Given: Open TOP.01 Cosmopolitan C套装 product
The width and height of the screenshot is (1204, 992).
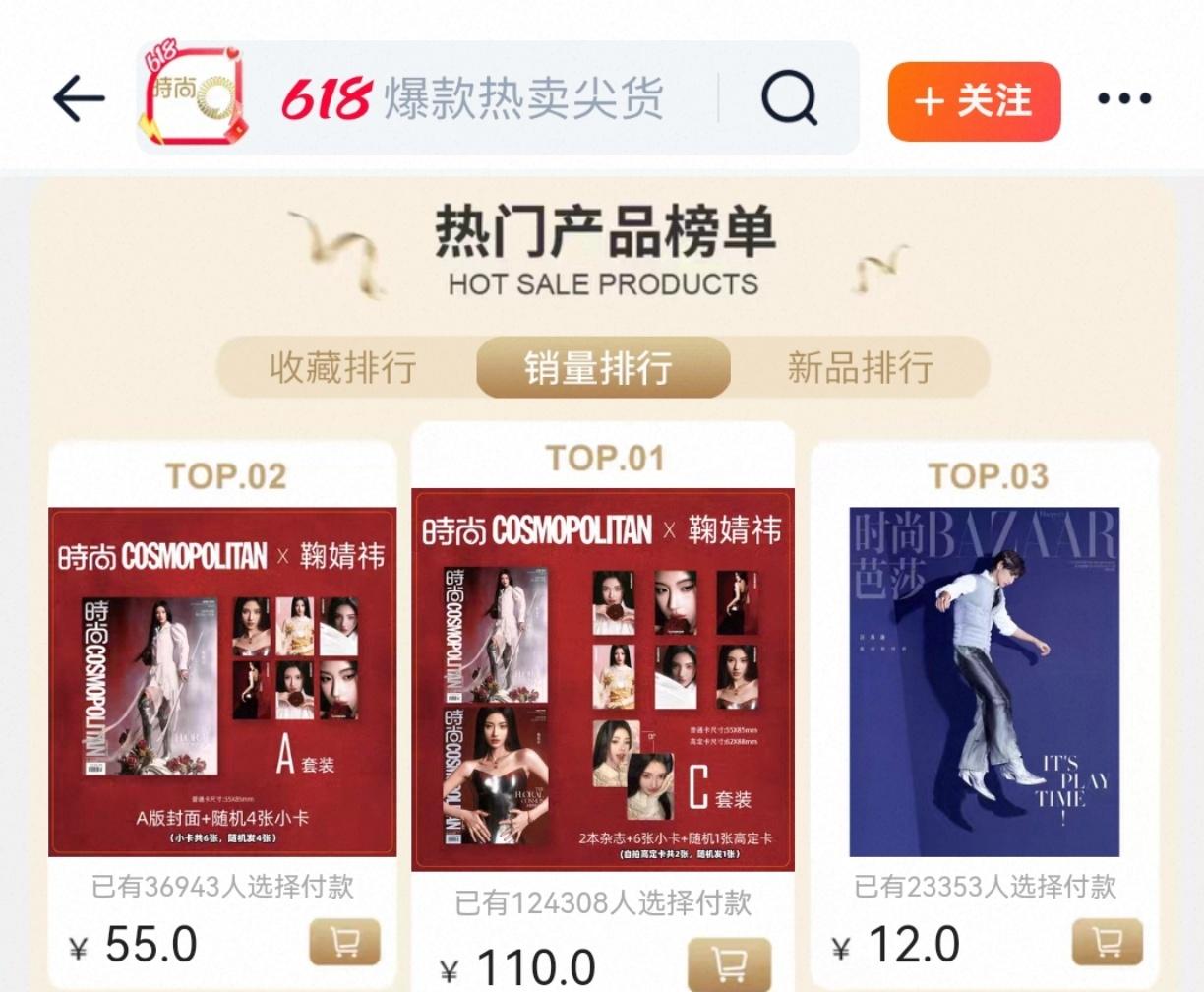Looking at the screenshot, I should [602, 679].
